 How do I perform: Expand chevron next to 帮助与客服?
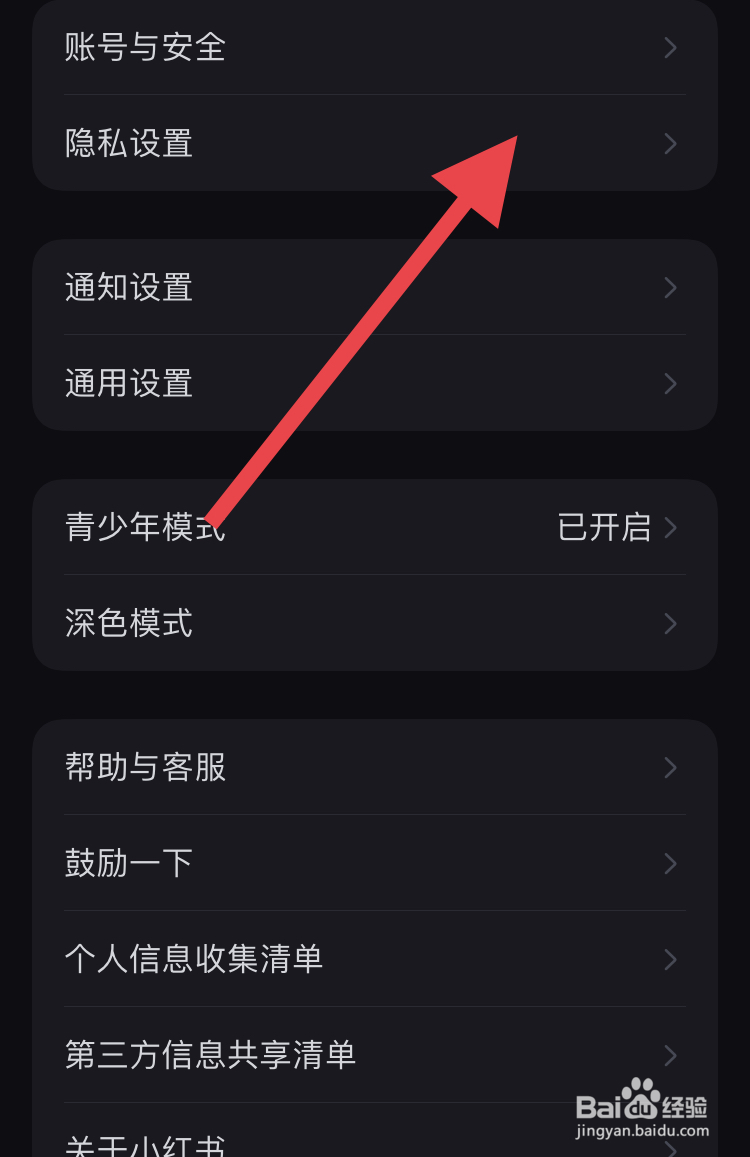coord(670,768)
